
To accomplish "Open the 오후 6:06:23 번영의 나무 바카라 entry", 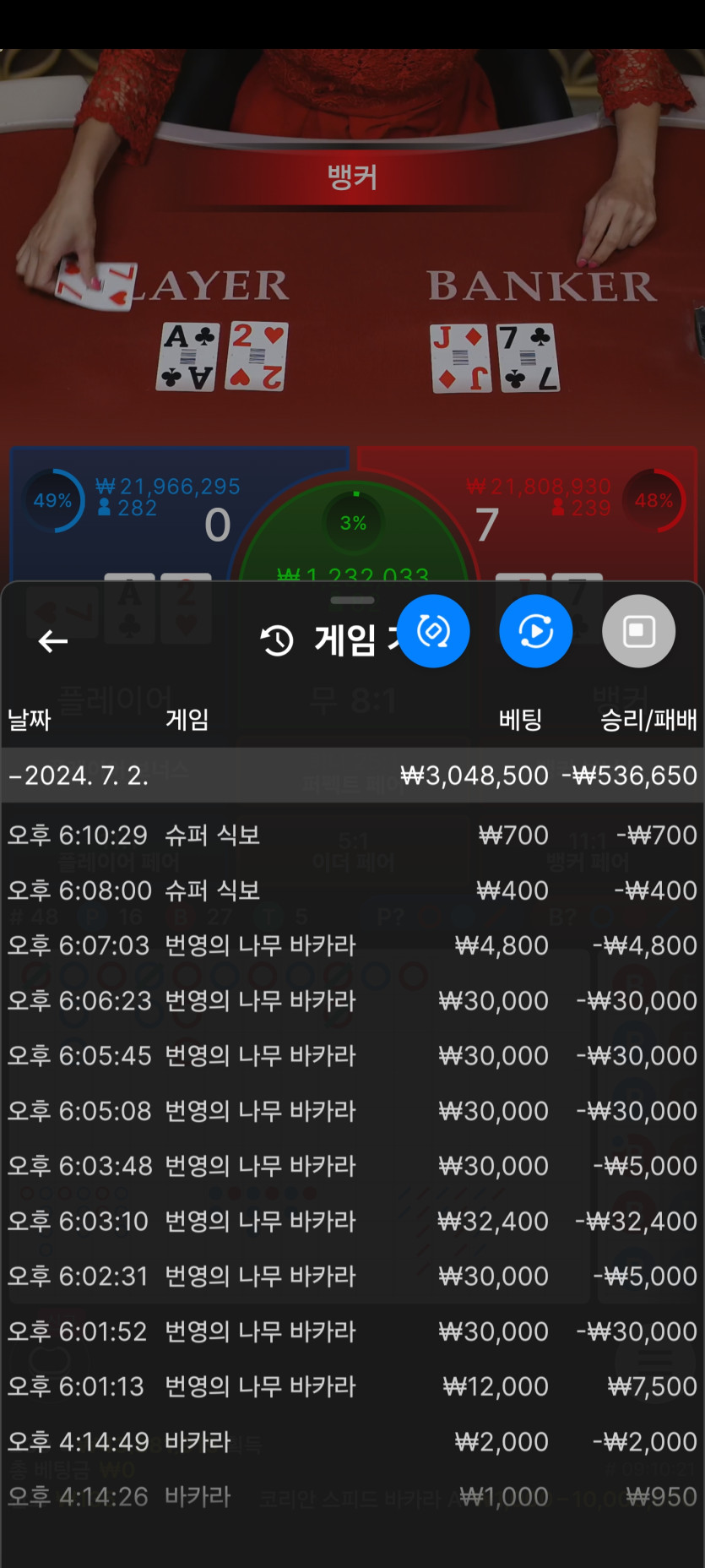I will tap(352, 1000).
